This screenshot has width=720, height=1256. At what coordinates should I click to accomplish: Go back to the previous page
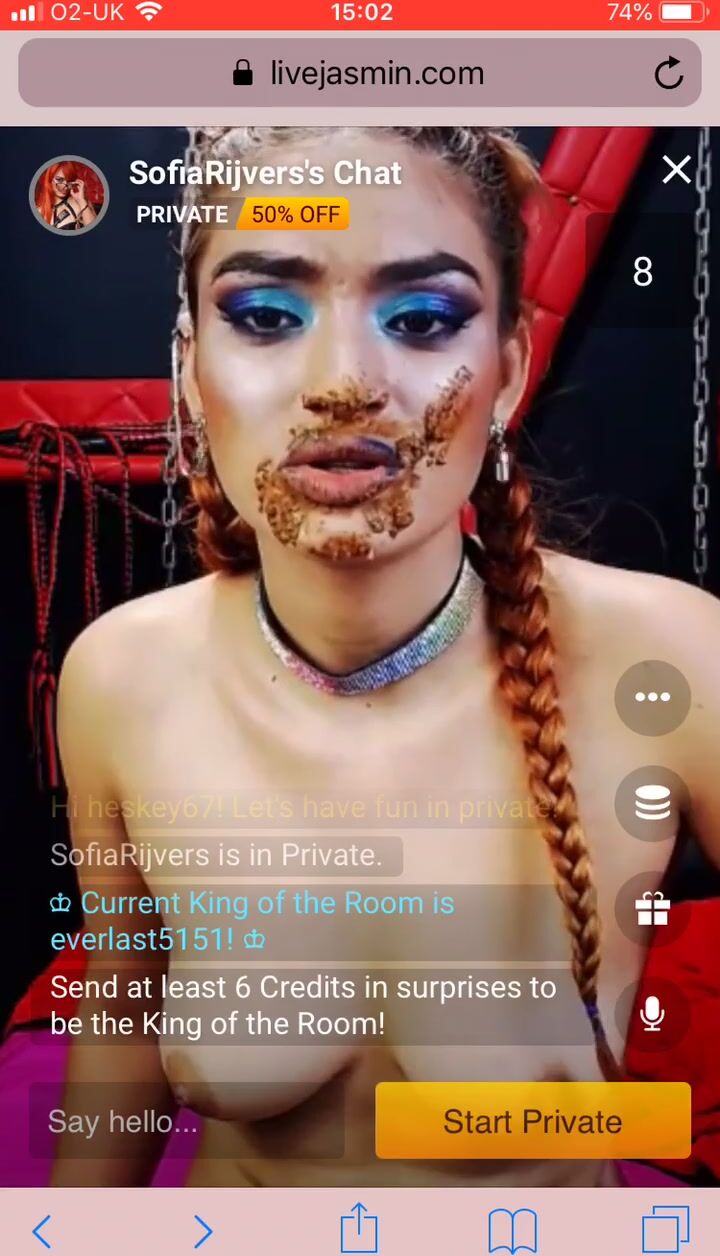coord(42,1230)
